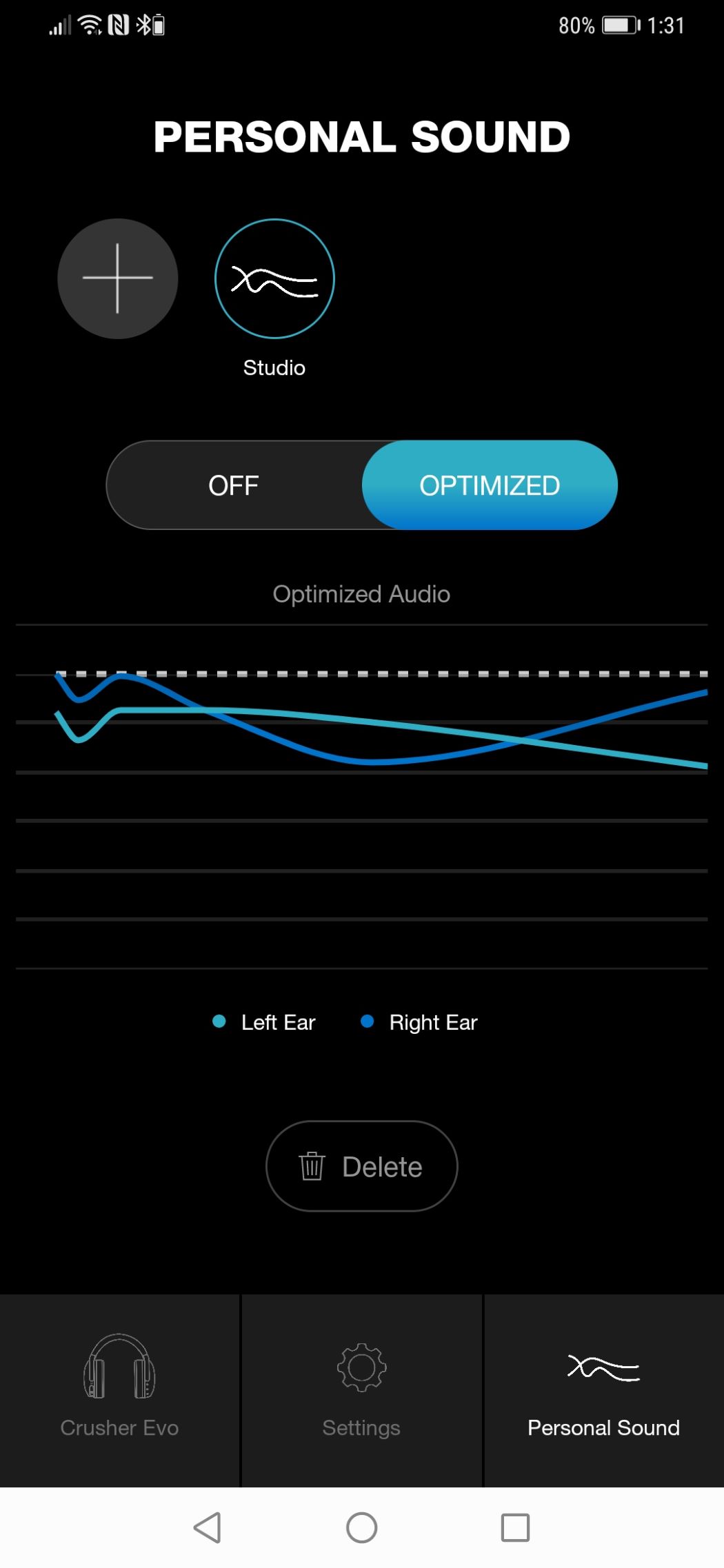Go back using the system back button
This screenshot has height=1568, width=724.
(208, 1528)
